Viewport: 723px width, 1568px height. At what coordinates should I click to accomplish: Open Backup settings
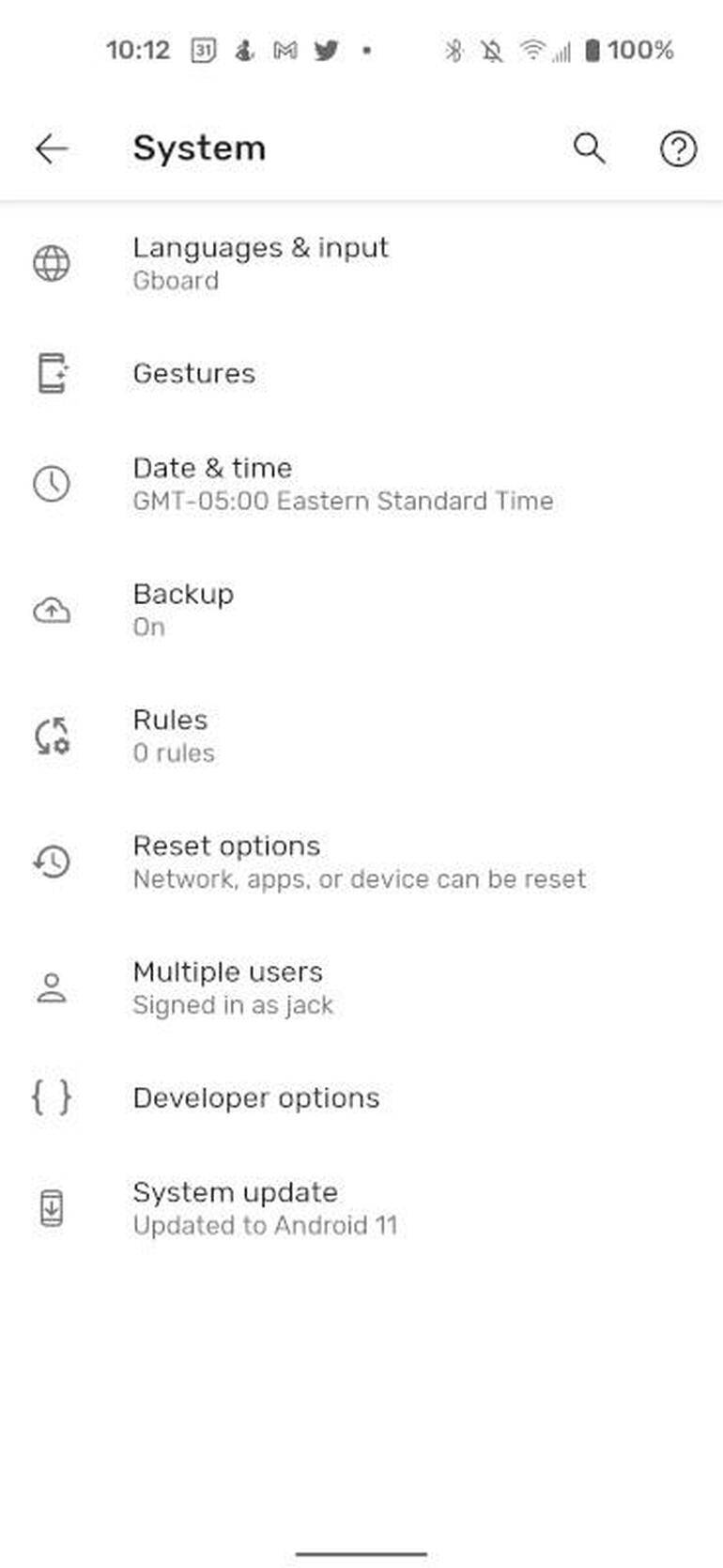point(183,609)
